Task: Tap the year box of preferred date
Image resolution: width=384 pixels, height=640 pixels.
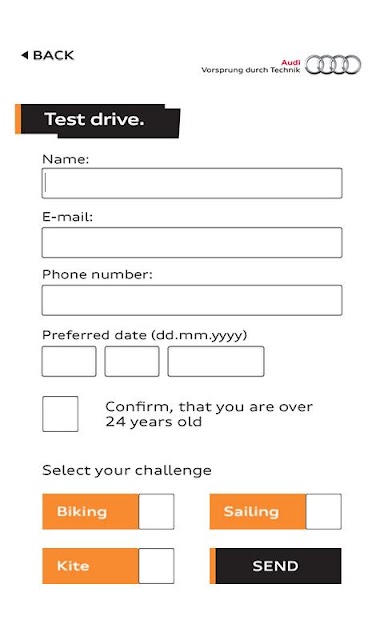Action: [216, 361]
